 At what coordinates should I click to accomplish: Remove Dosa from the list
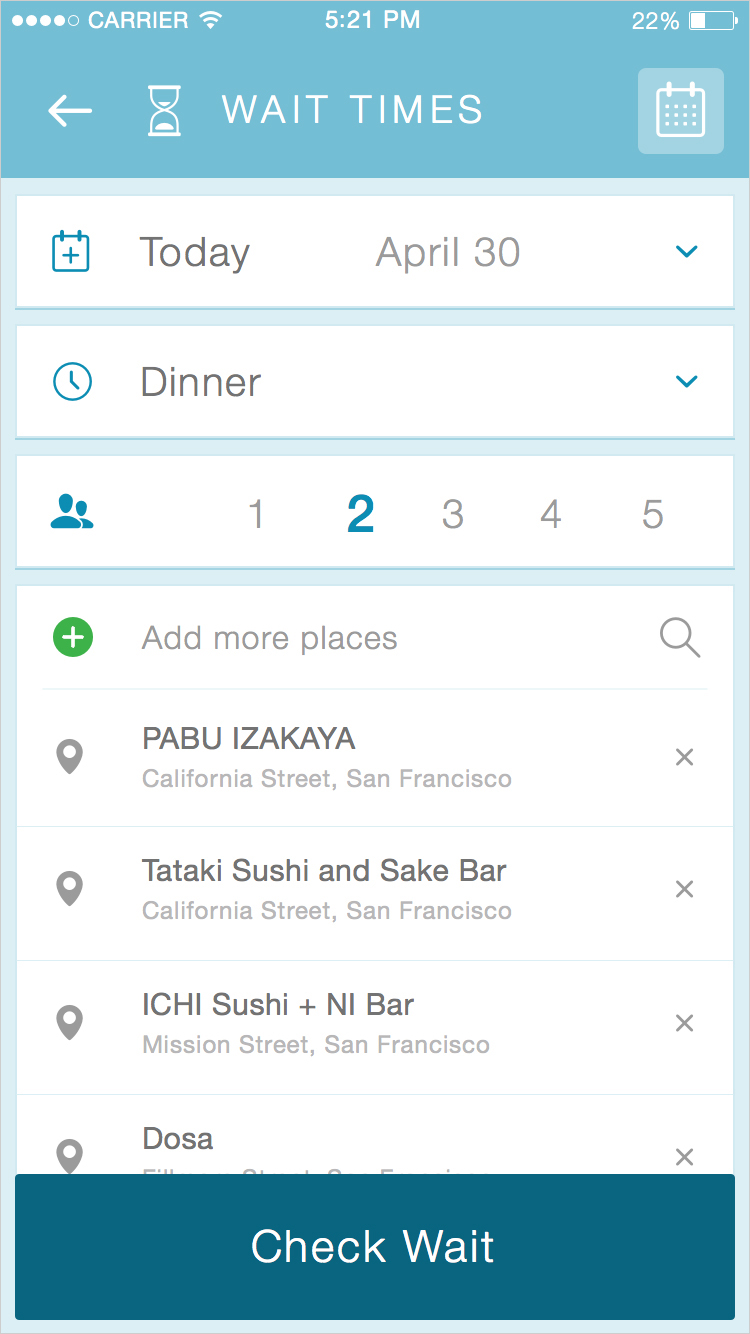[684, 1157]
